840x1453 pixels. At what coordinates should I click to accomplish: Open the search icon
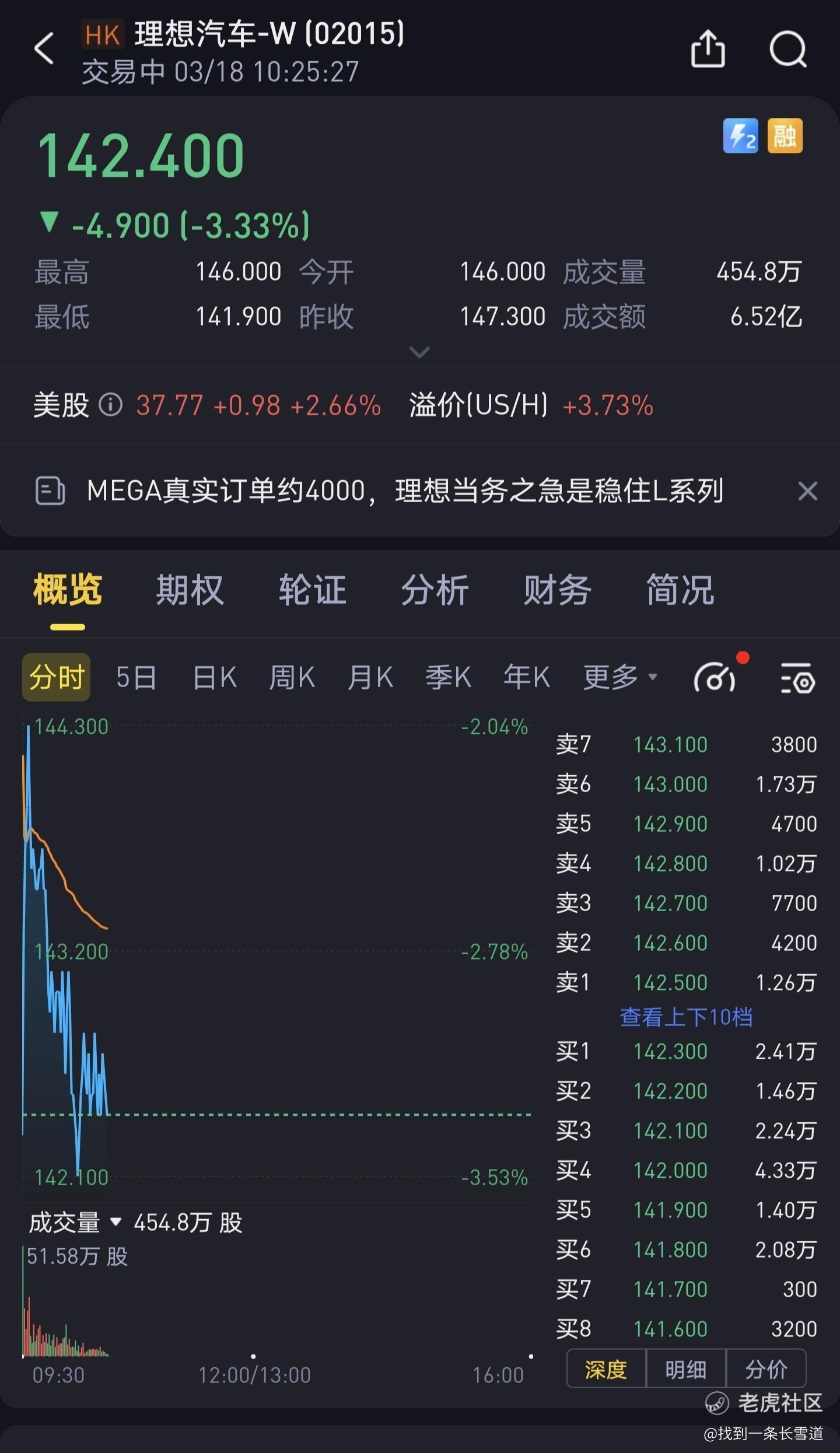pos(787,50)
